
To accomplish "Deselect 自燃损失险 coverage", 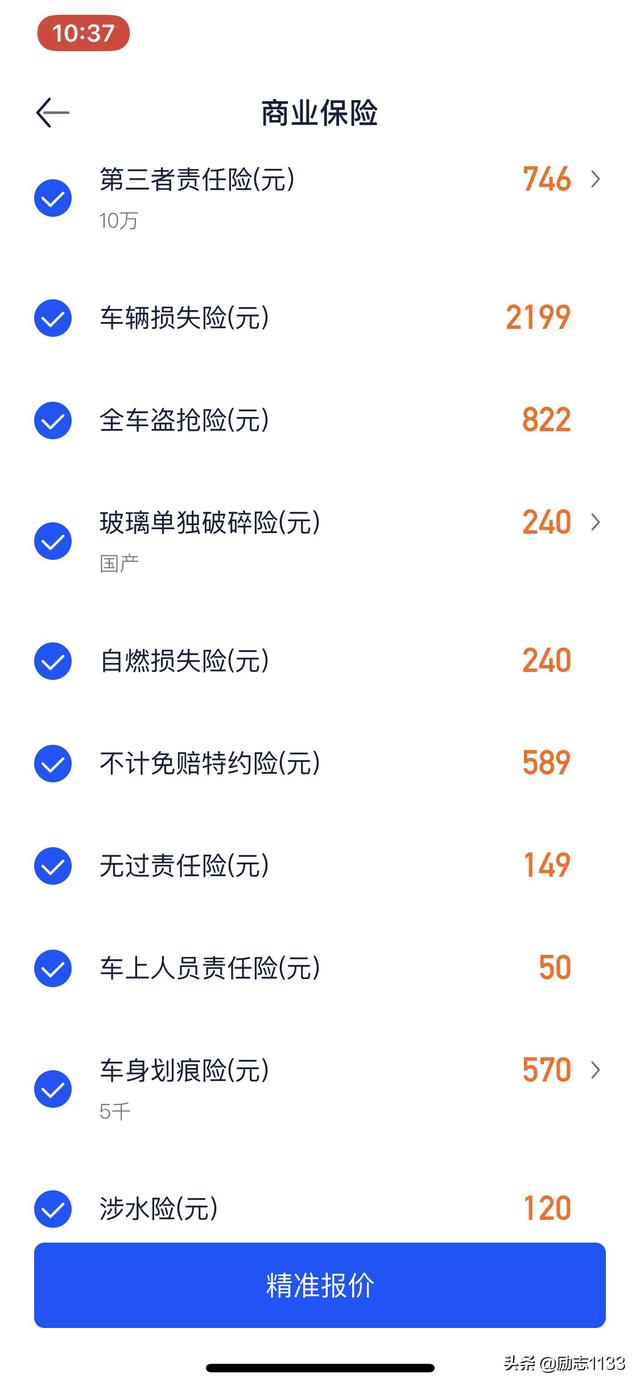I will click(53, 661).
